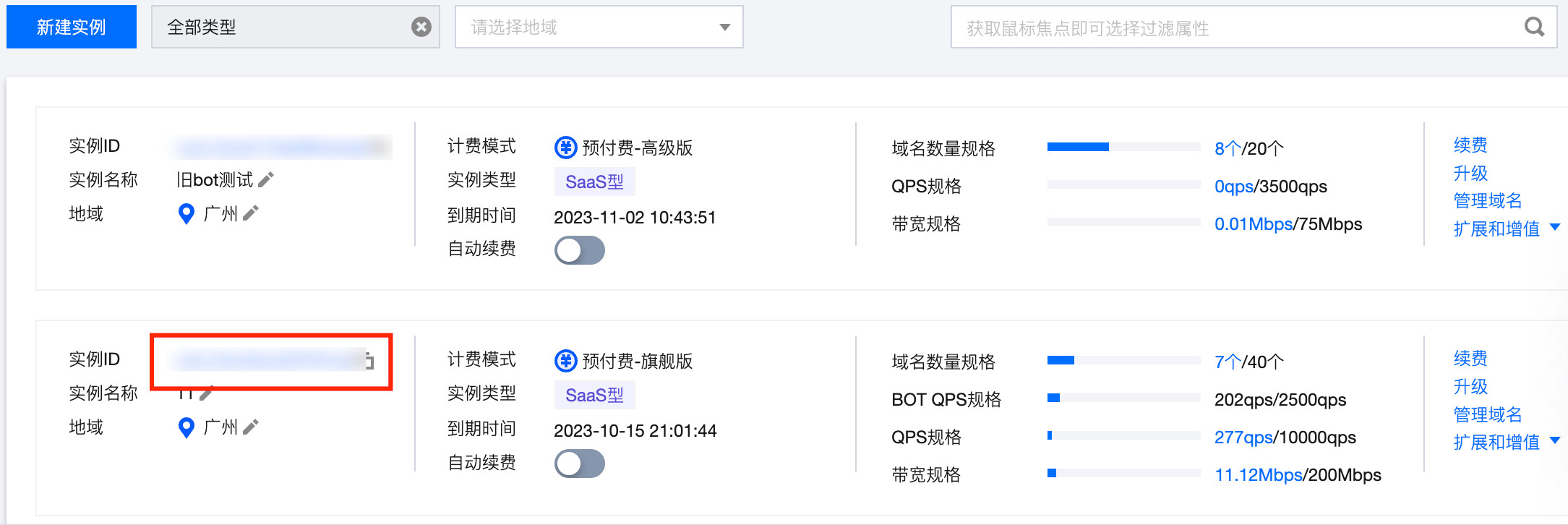This screenshot has height=525, width=1568.
Task: Click the 新建实例 button
Action: [71, 27]
